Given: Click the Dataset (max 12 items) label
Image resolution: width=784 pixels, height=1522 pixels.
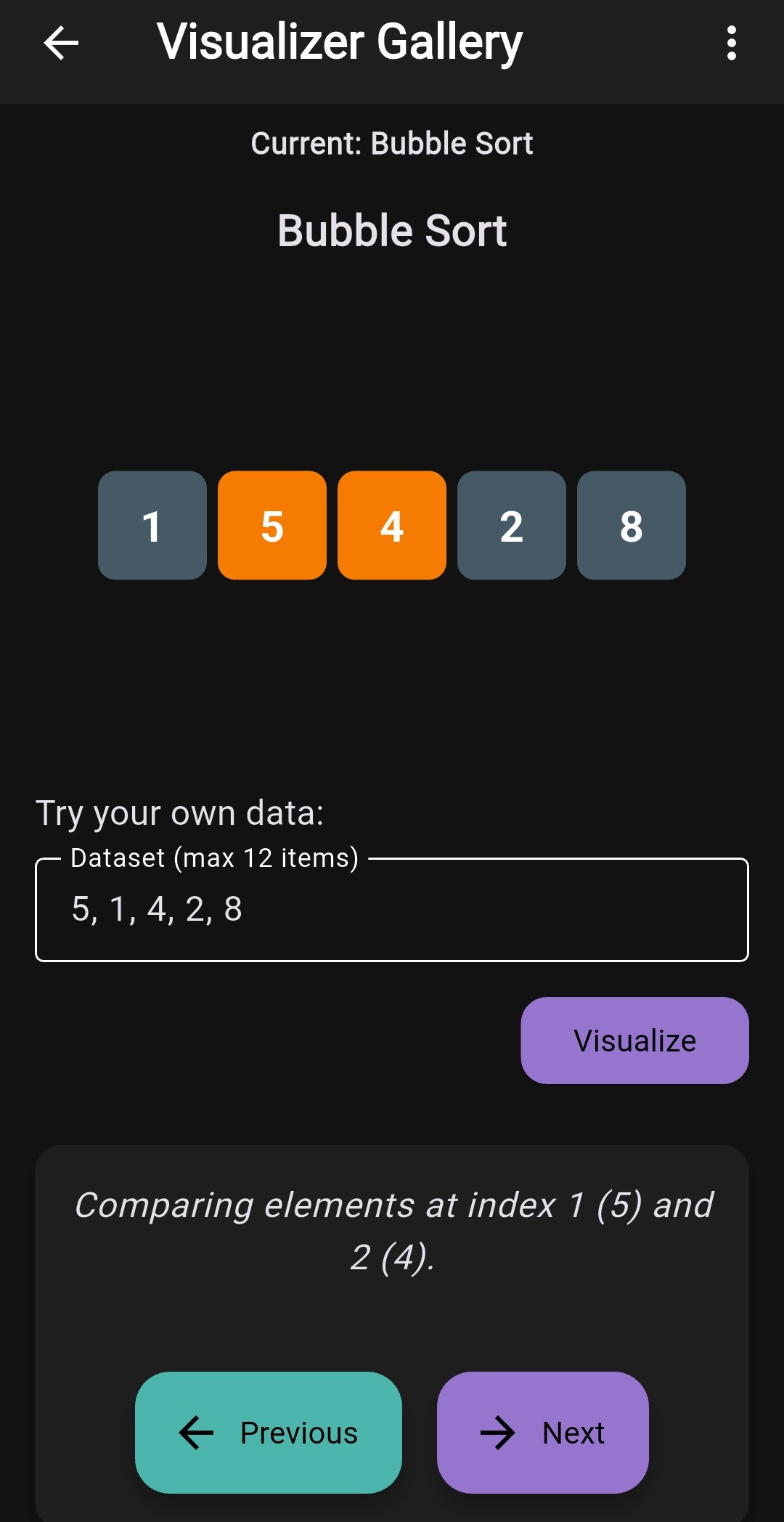Looking at the screenshot, I should tap(214, 857).
